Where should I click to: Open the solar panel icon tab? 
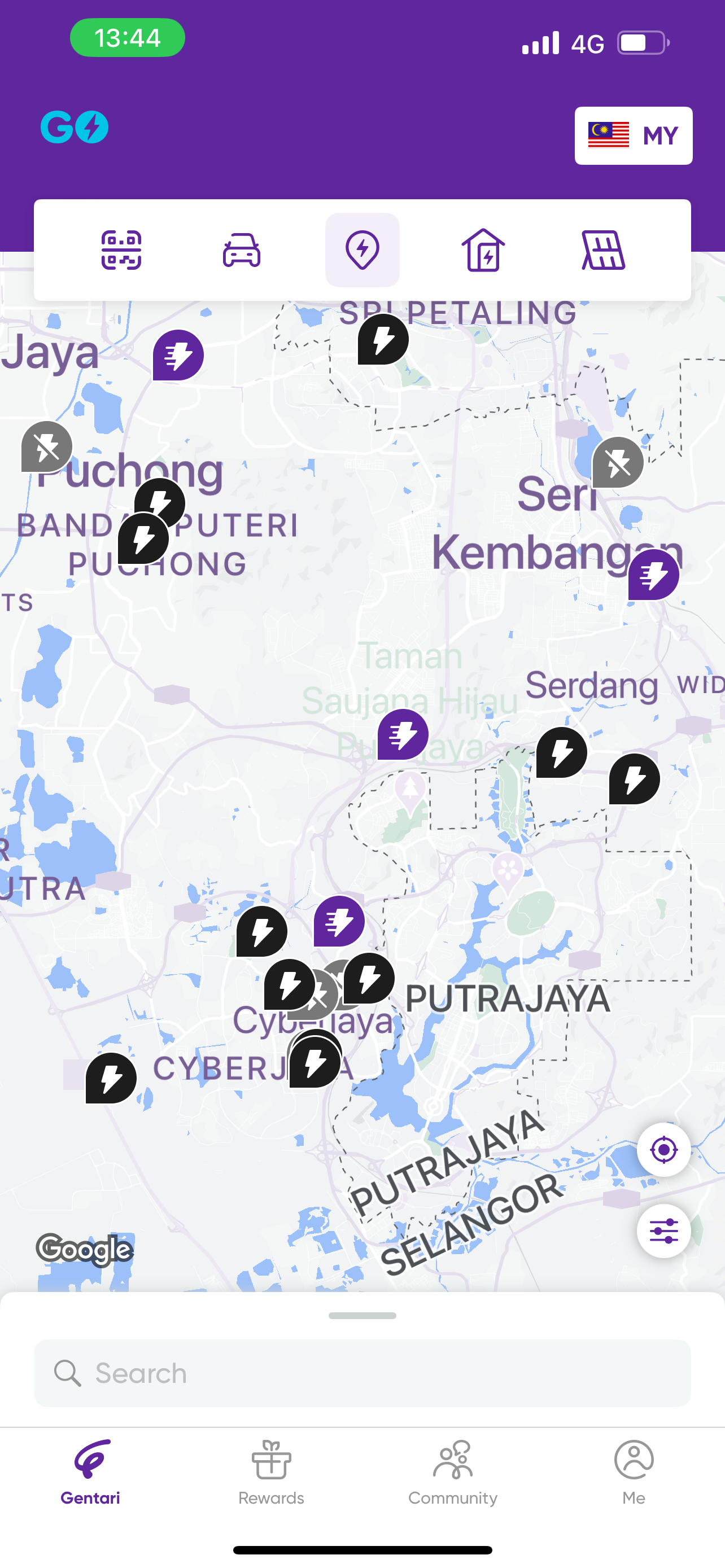602,250
